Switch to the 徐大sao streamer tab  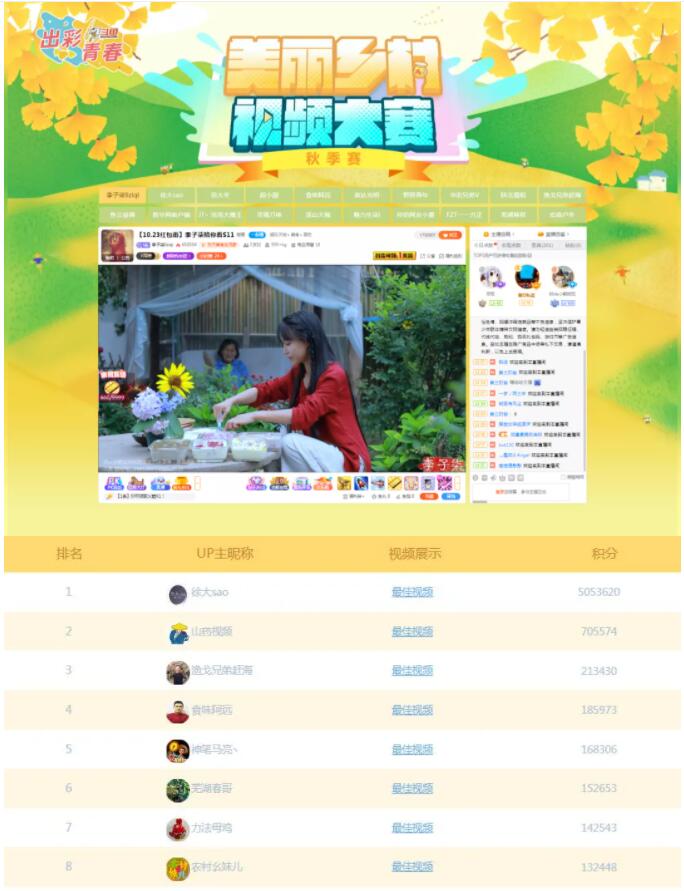click(x=170, y=196)
